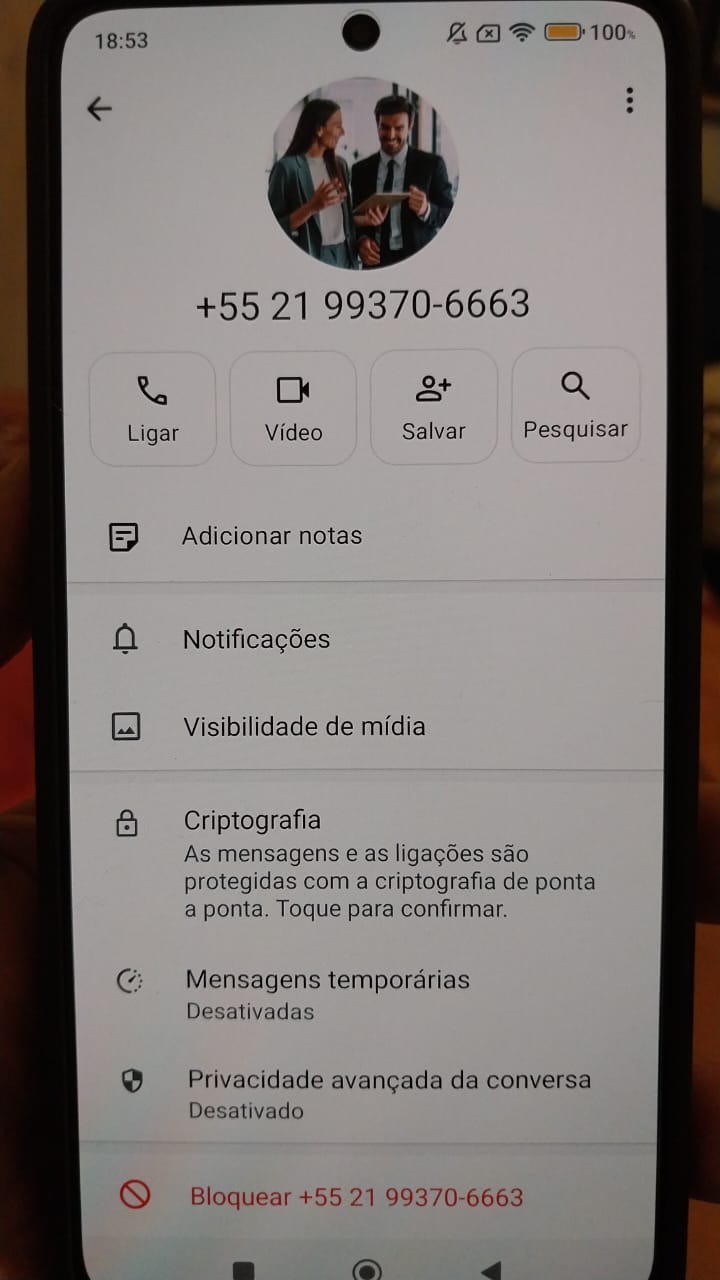The width and height of the screenshot is (720, 1280).
Task: Start a video call with Vídeo
Action: [x=293, y=408]
